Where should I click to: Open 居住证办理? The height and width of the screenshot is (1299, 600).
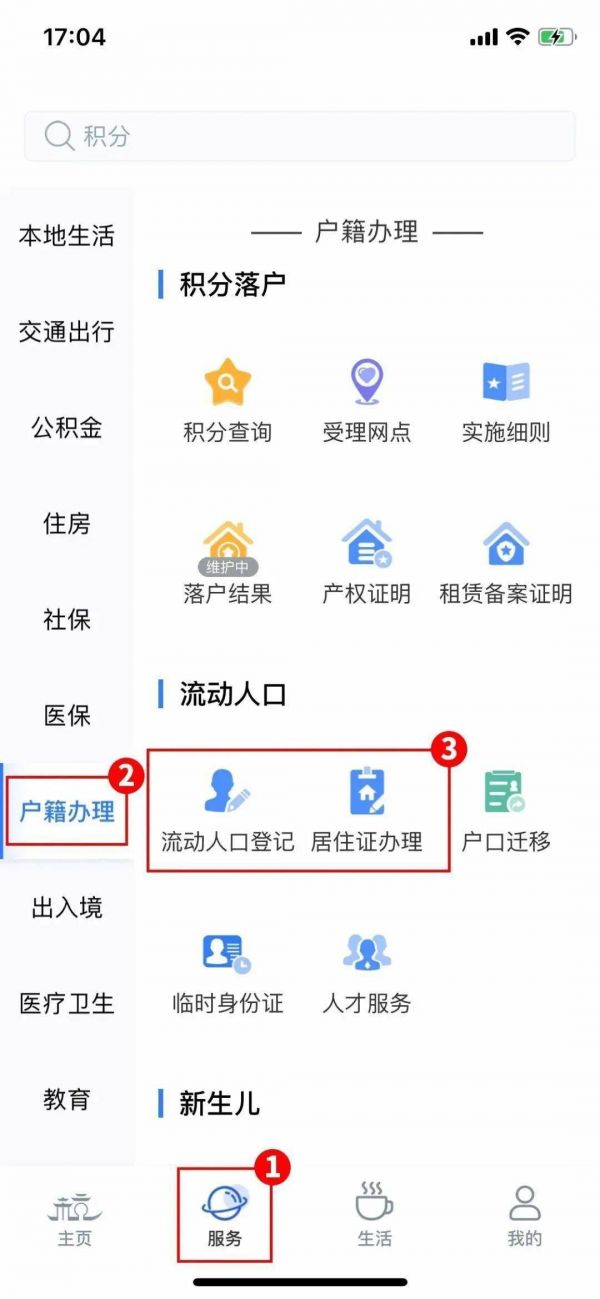tap(366, 810)
